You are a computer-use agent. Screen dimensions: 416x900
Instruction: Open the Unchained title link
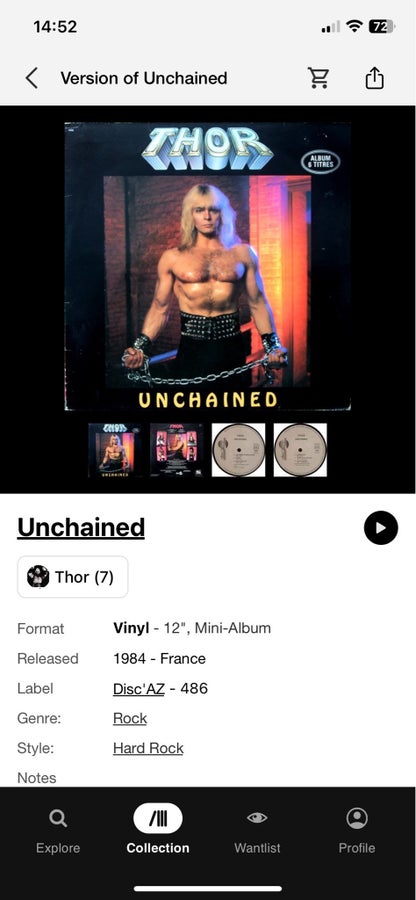click(x=81, y=527)
